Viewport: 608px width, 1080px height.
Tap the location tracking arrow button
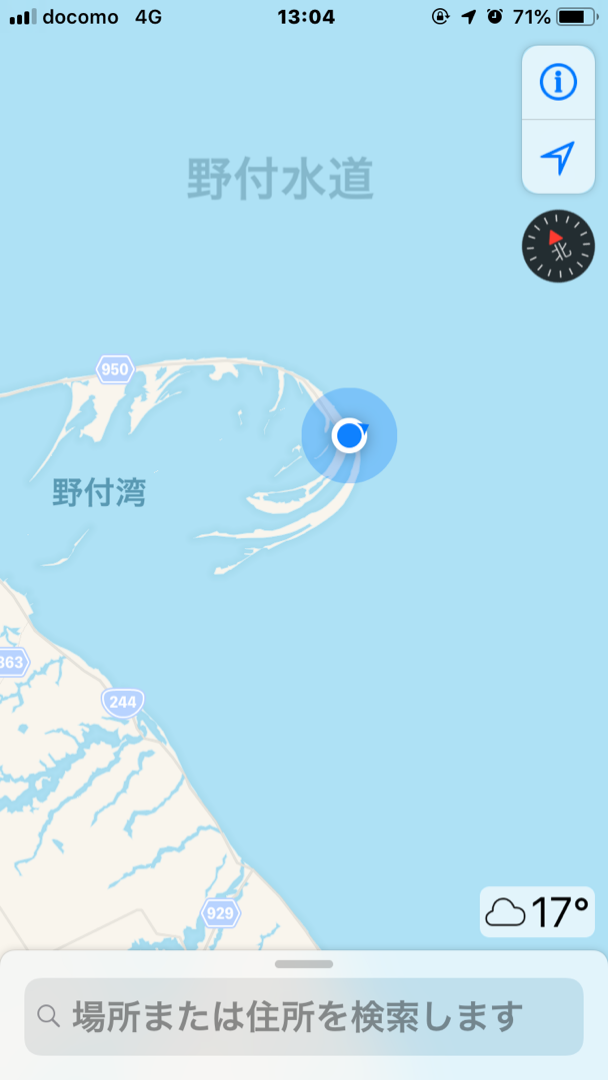(558, 157)
